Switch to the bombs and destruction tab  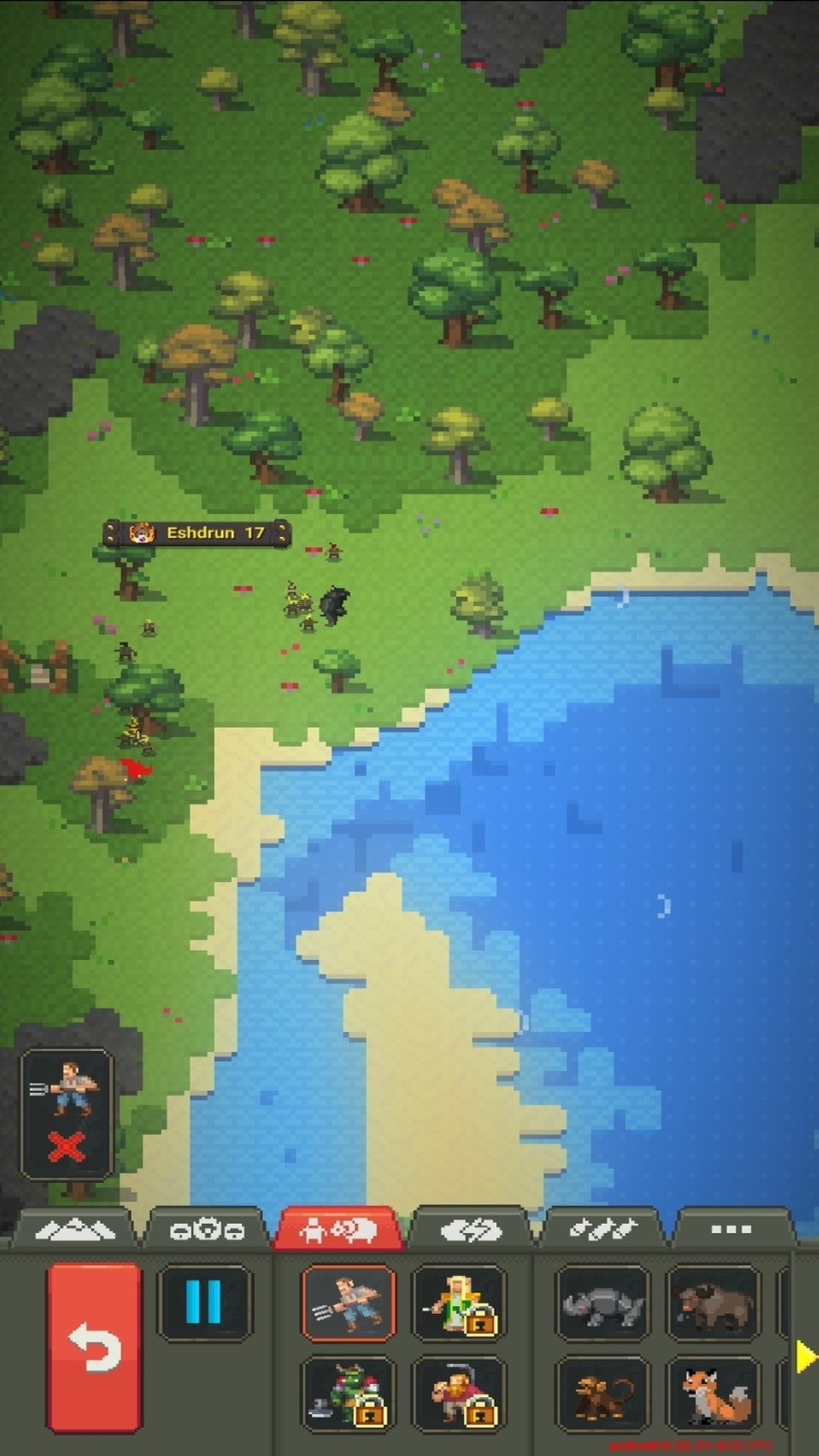[x=601, y=1231]
